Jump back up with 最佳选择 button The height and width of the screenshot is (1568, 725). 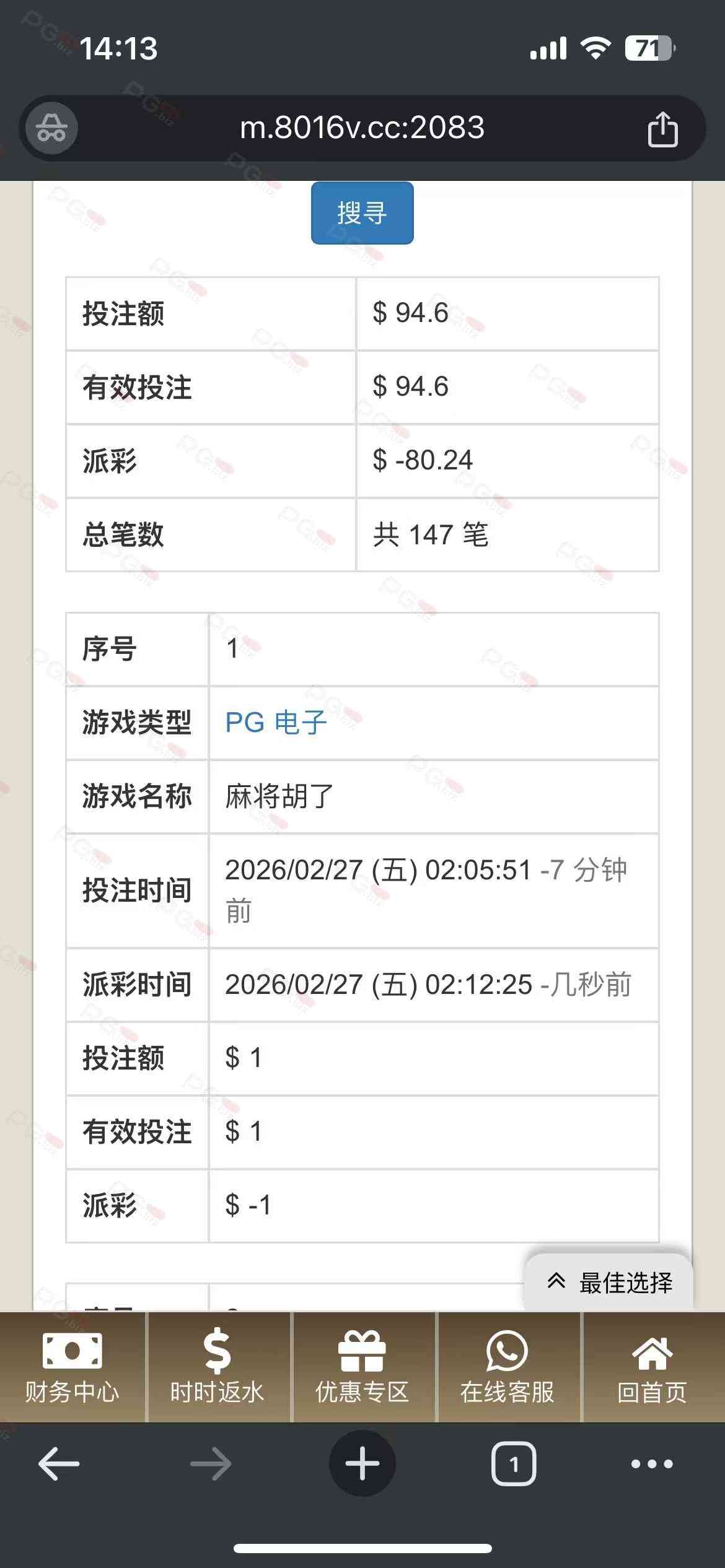pyautogui.click(x=610, y=1283)
